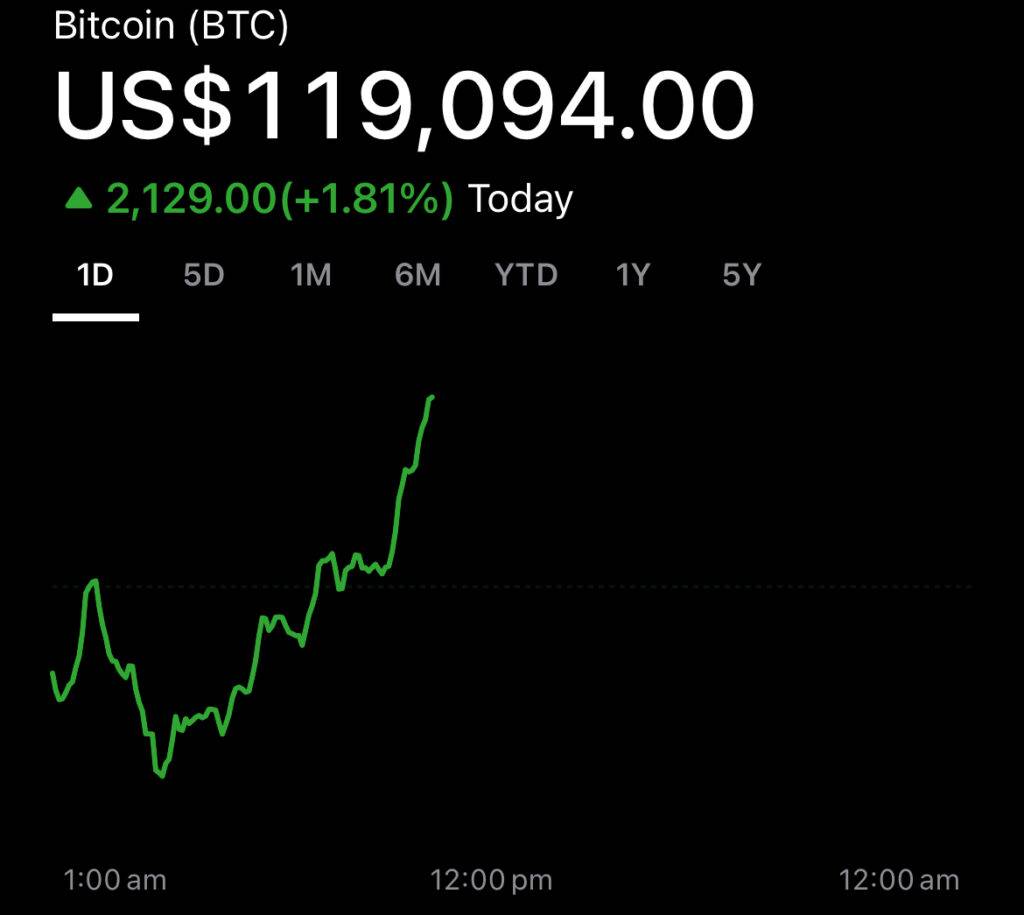Select the 1D time range
The width and height of the screenshot is (1024, 915).
[95, 275]
